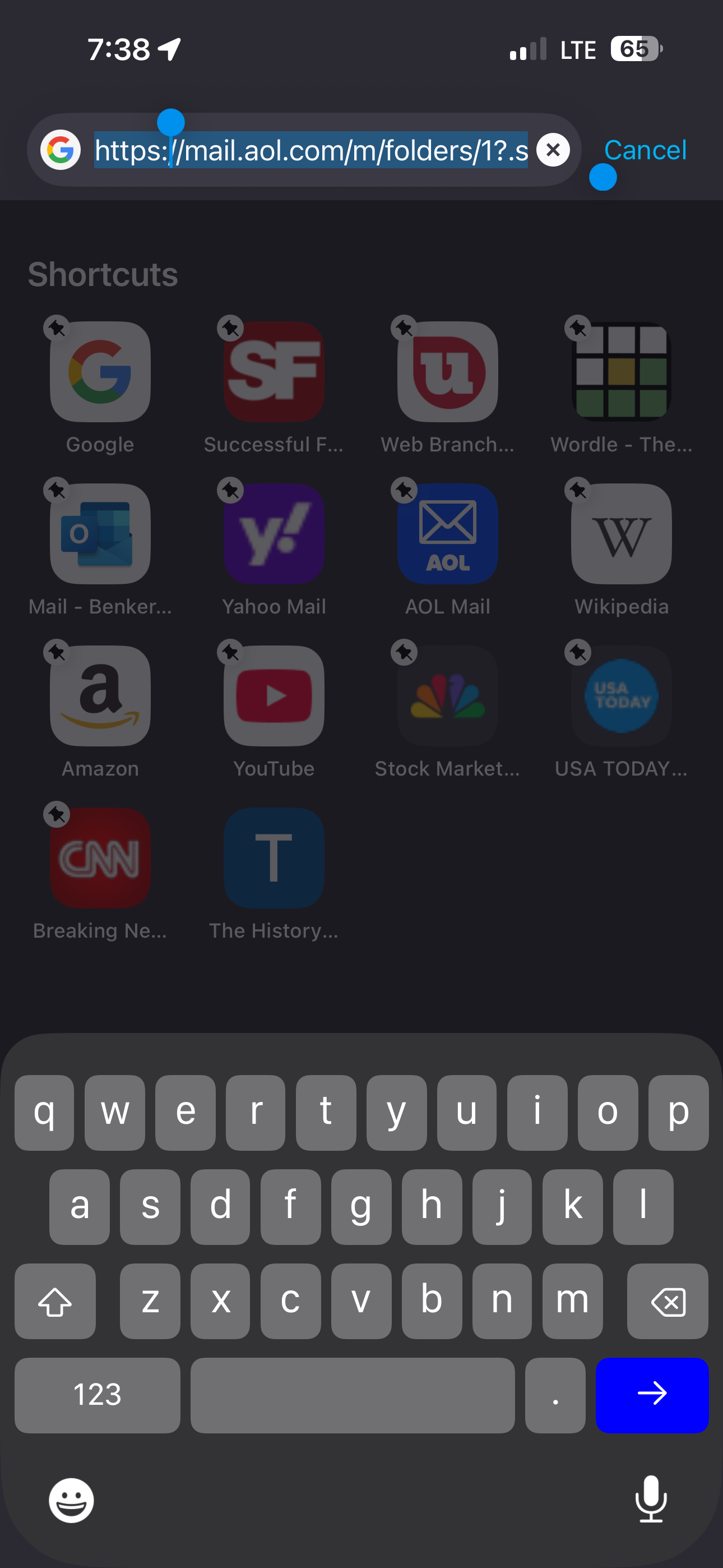
Task: Open the AOL Mail shortcut
Action: point(447,534)
